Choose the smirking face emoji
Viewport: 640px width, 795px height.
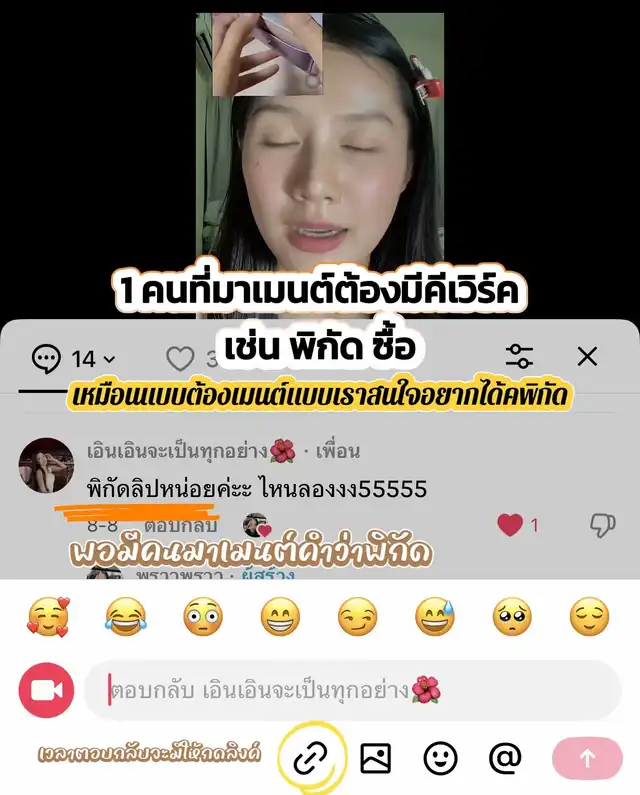(357, 618)
